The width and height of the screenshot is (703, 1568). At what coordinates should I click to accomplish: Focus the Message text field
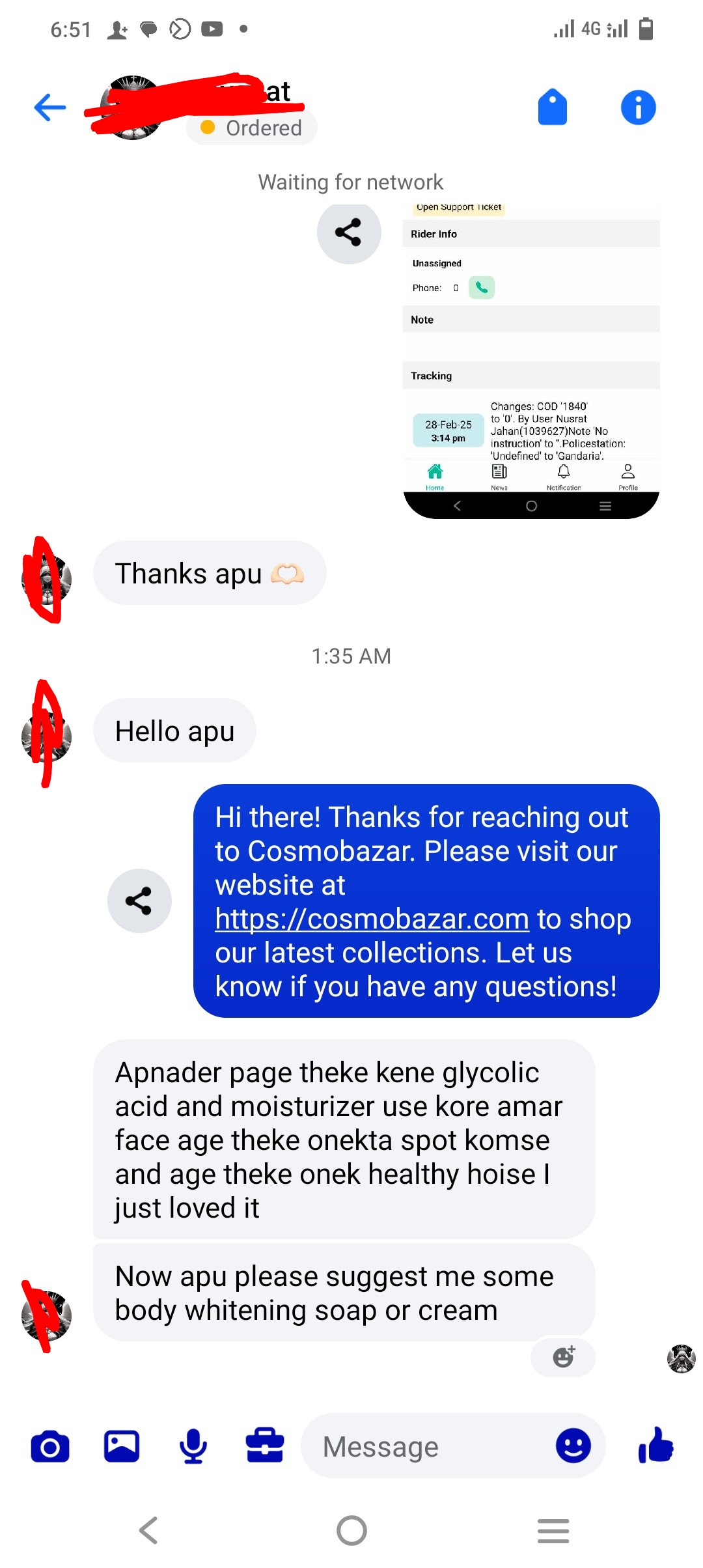(423, 1447)
